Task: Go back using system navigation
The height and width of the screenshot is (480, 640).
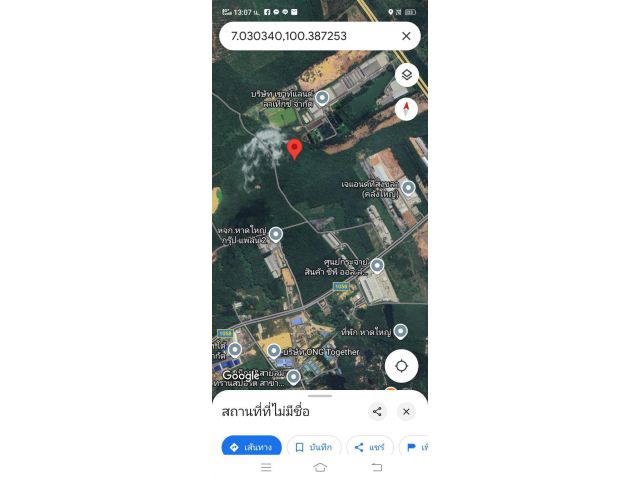Action: (x=377, y=467)
